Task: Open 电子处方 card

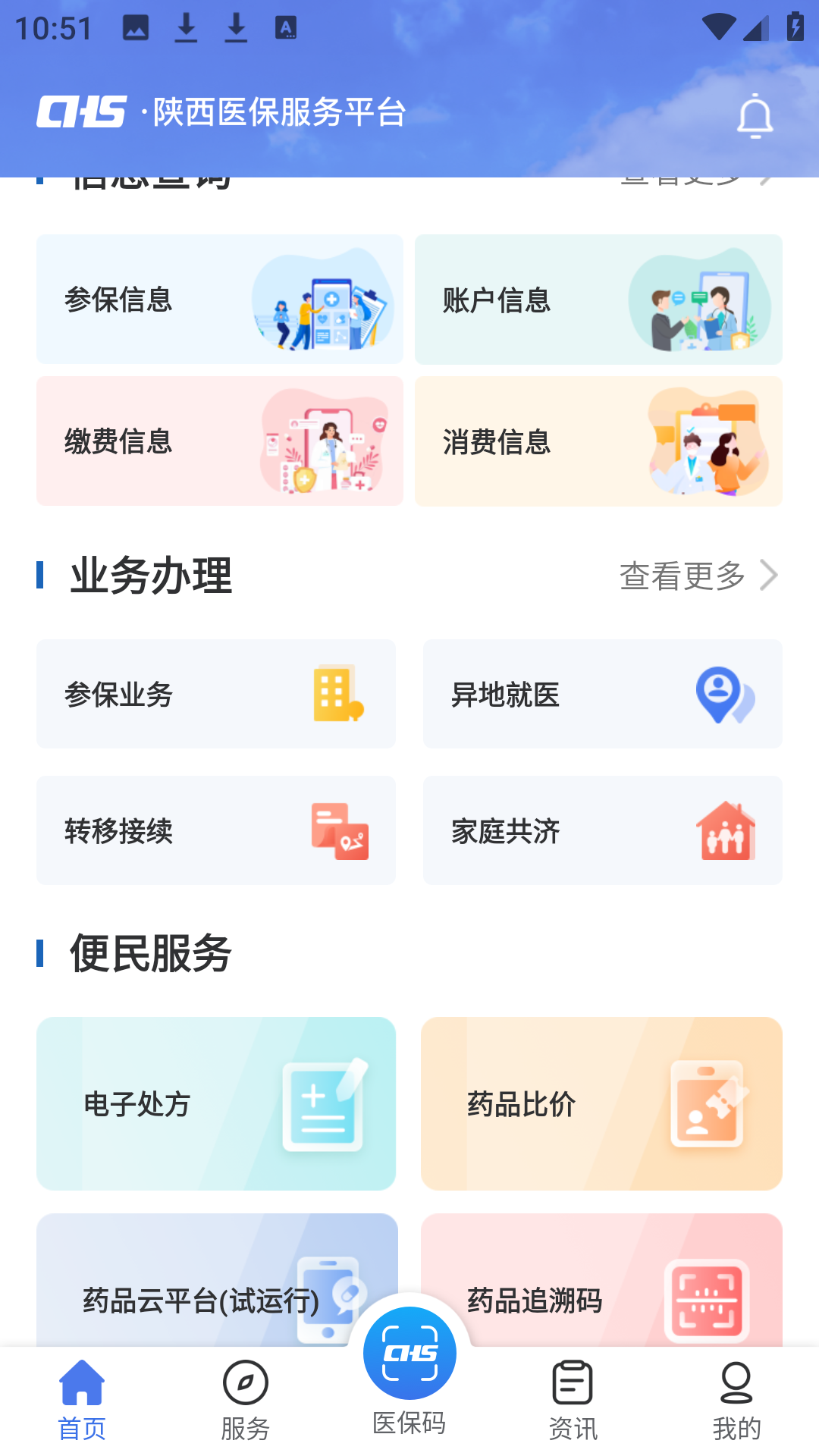Action: click(x=216, y=1105)
